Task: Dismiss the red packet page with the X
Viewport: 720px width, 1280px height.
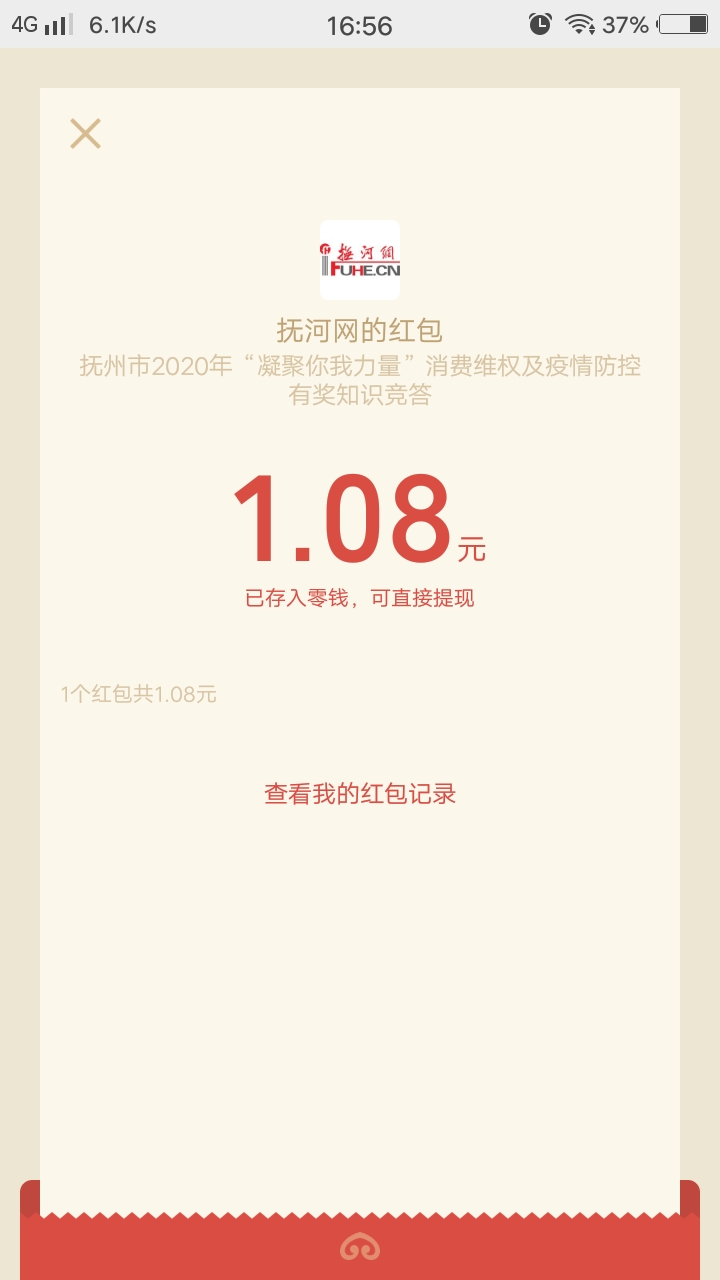Action: coord(85,133)
